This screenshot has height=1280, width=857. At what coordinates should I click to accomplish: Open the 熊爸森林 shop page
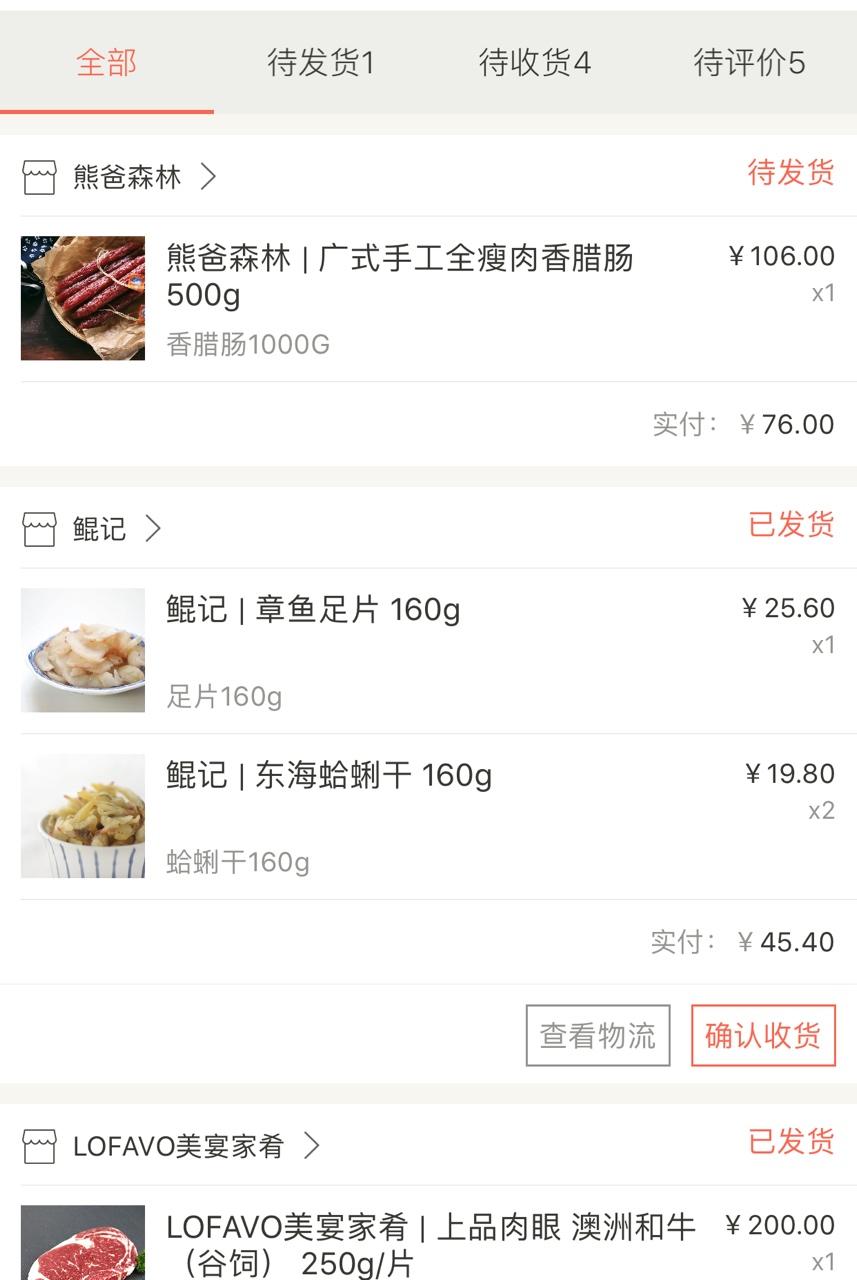127,177
